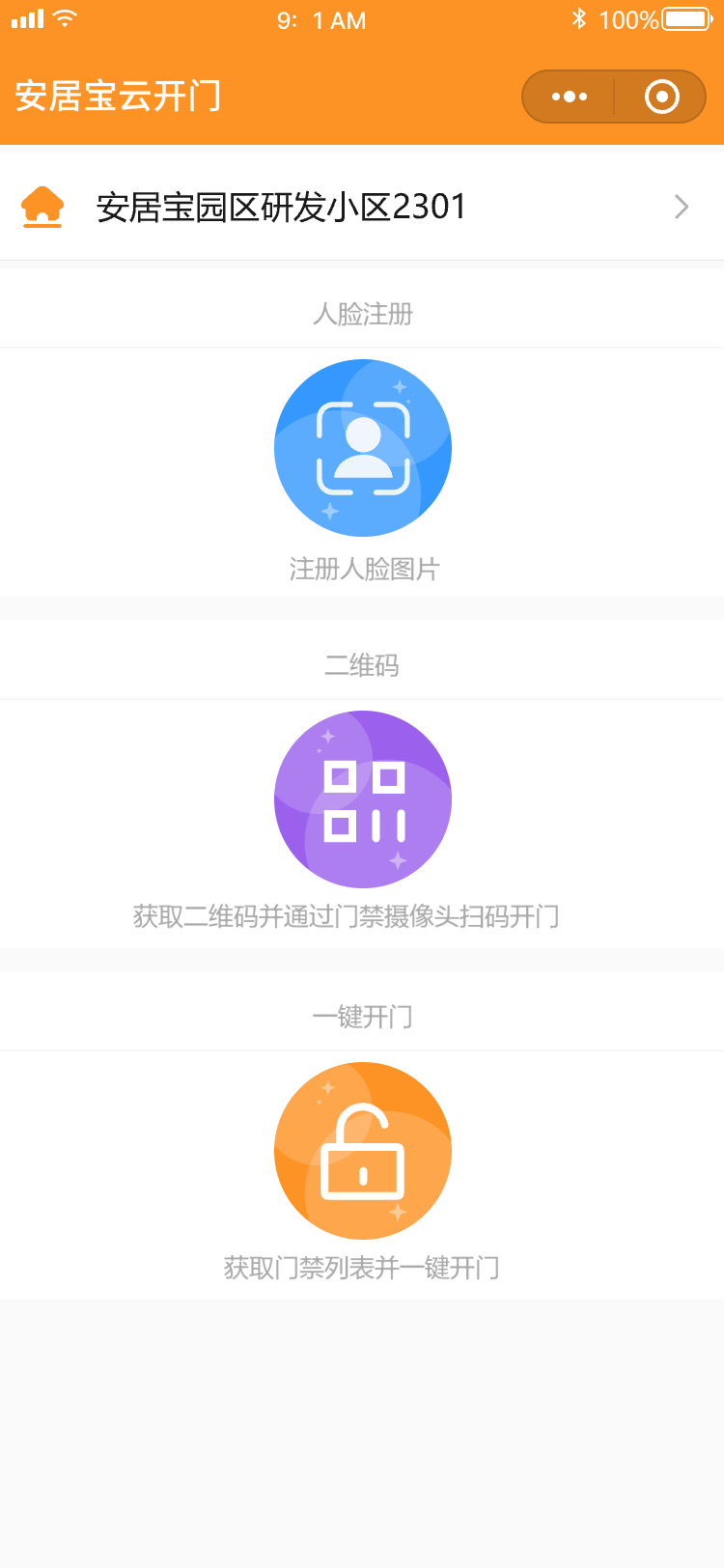Tap the orange unlock icon for one-key door opening
Viewport: 724px width, 1568px height.
[x=363, y=1151]
